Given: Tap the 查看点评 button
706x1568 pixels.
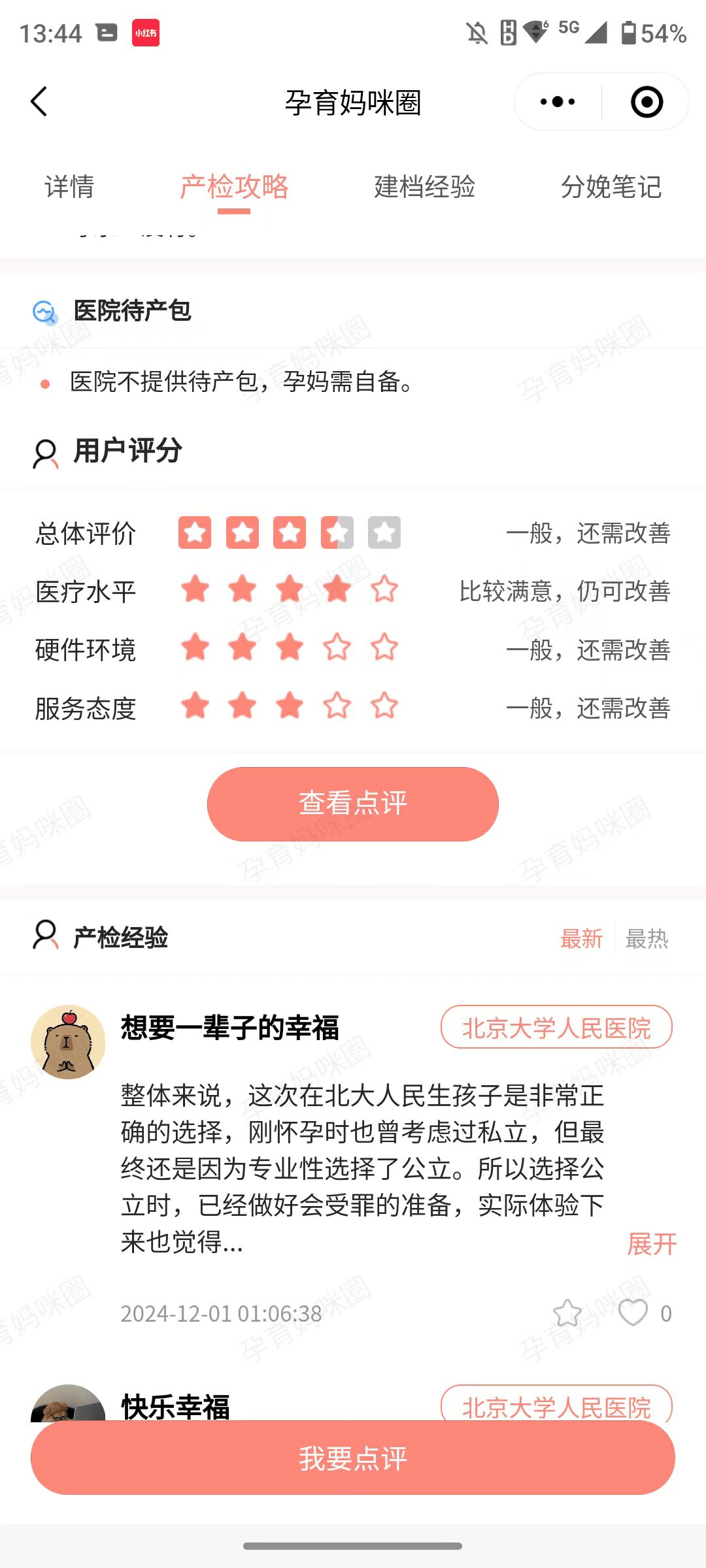Looking at the screenshot, I should pos(353,804).
